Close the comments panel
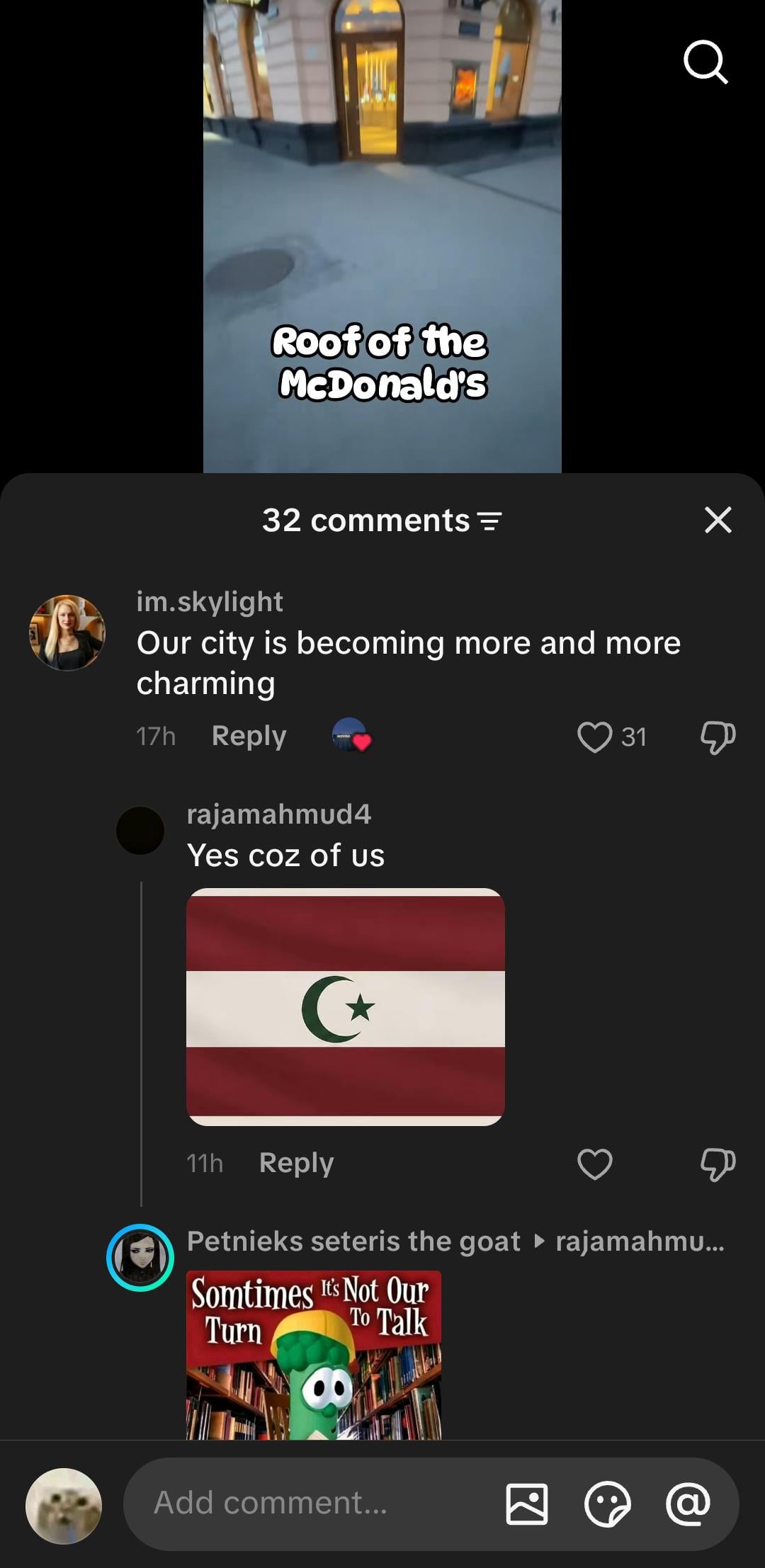This screenshot has width=765, height=1568. (718, 520)
